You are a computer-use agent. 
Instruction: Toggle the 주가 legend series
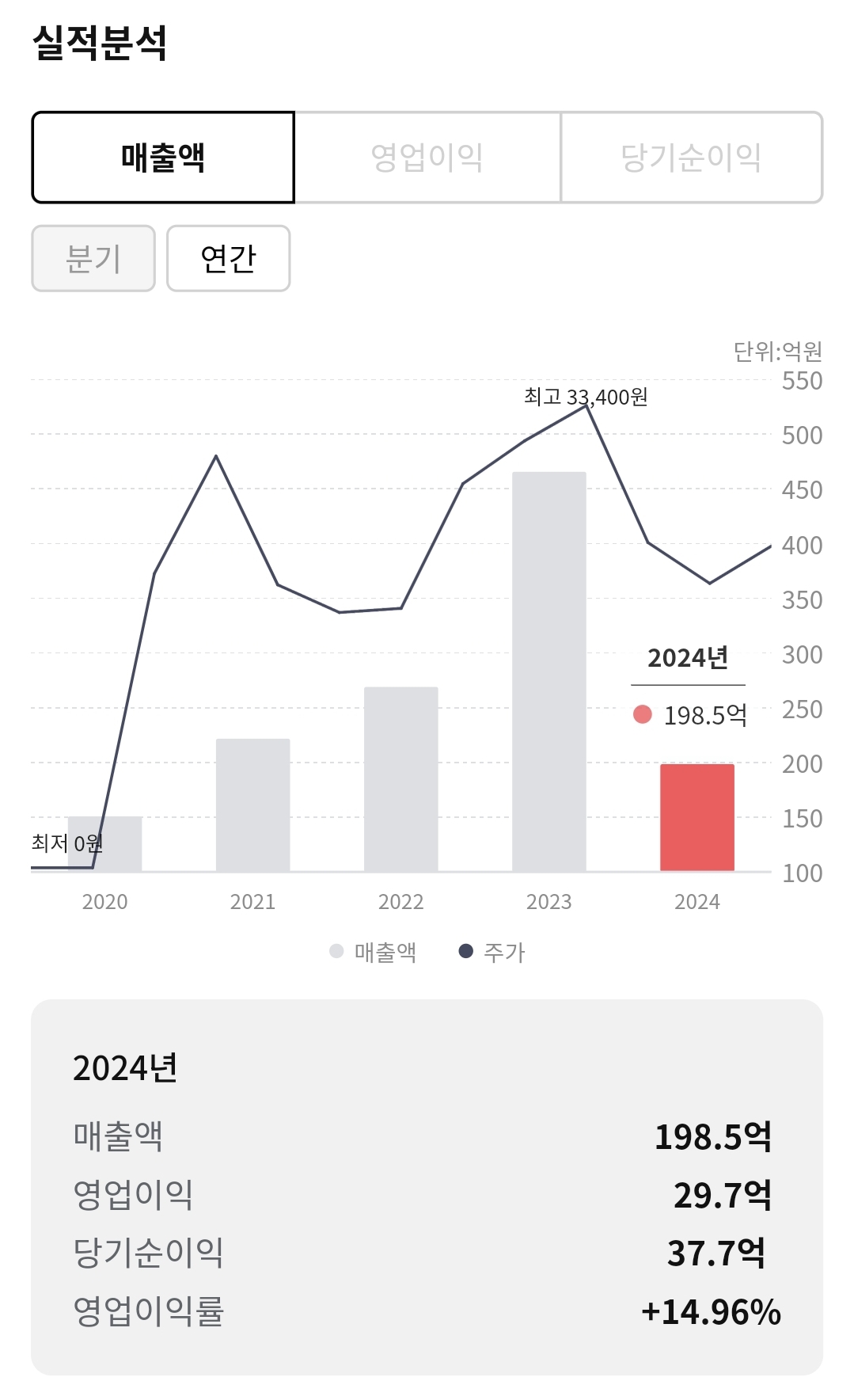492,952
